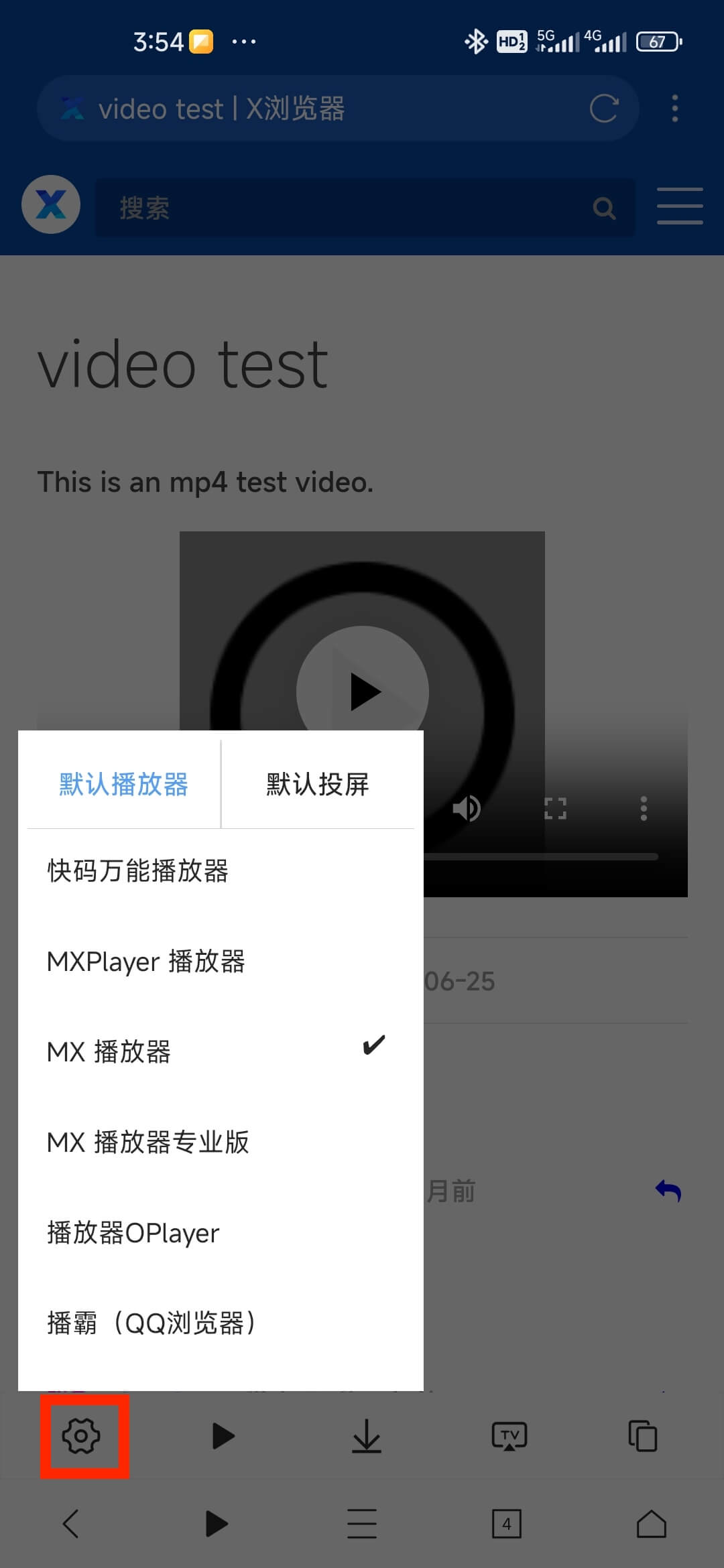
Task: Open the browser menu lines
Action: click(x=362, y=1524)
